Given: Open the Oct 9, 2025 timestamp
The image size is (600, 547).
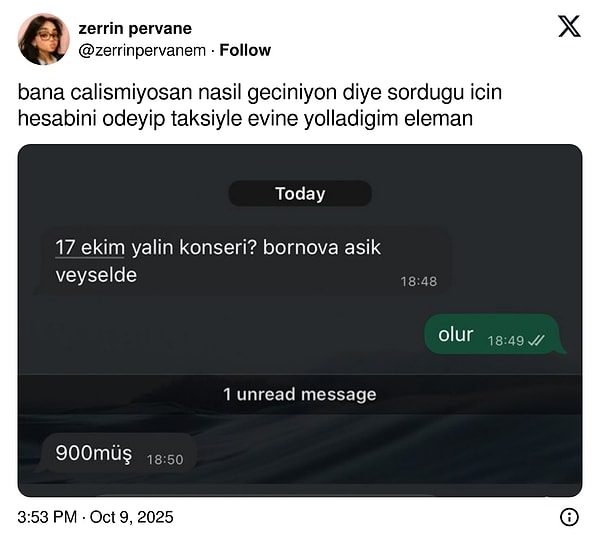Looking at the screenshot, I should (96, 517).
